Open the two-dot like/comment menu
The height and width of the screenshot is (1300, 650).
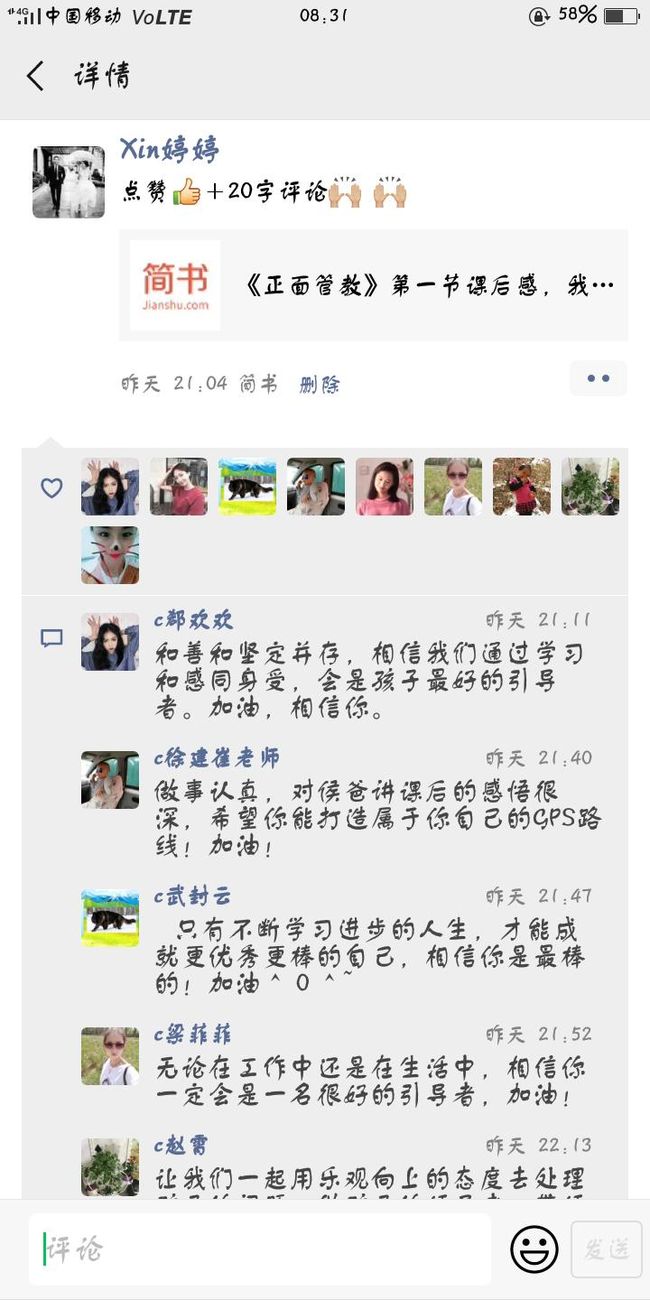click(598, 379)
